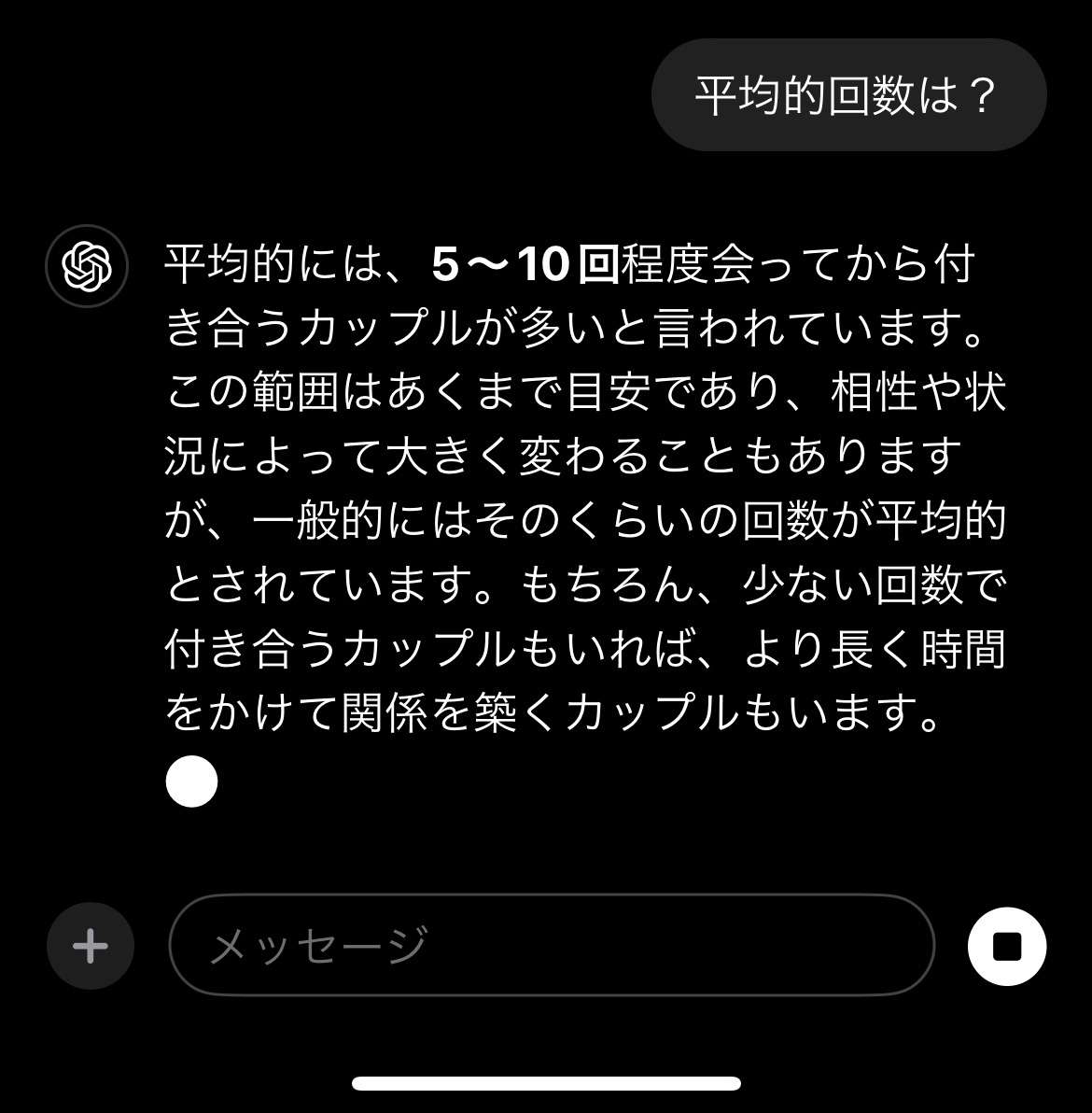This screenshot has width=1092, height=1113.
Task: Stop generating the response
Action: [x=1006, y=946]
